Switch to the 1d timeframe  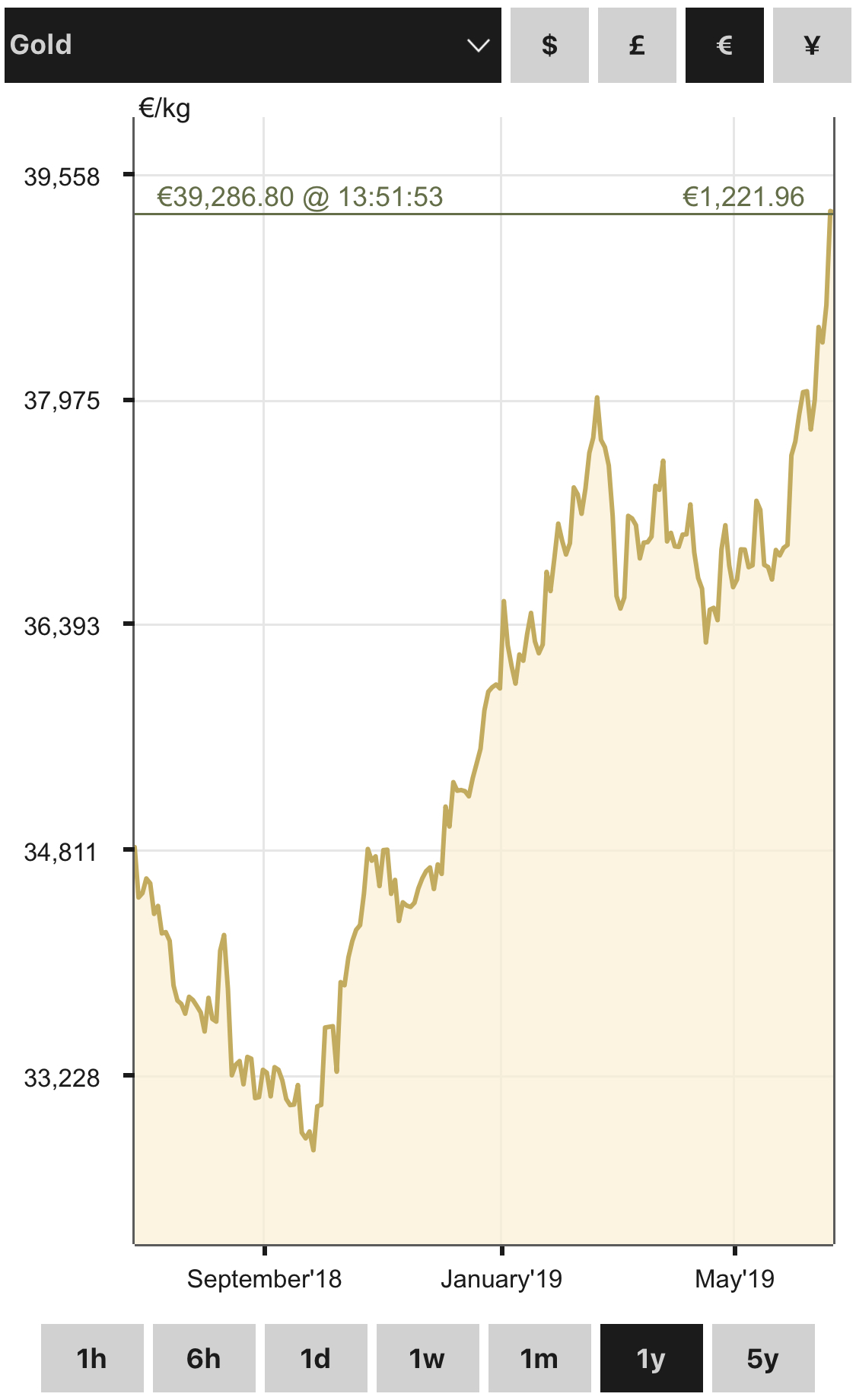pos(316,1358)
